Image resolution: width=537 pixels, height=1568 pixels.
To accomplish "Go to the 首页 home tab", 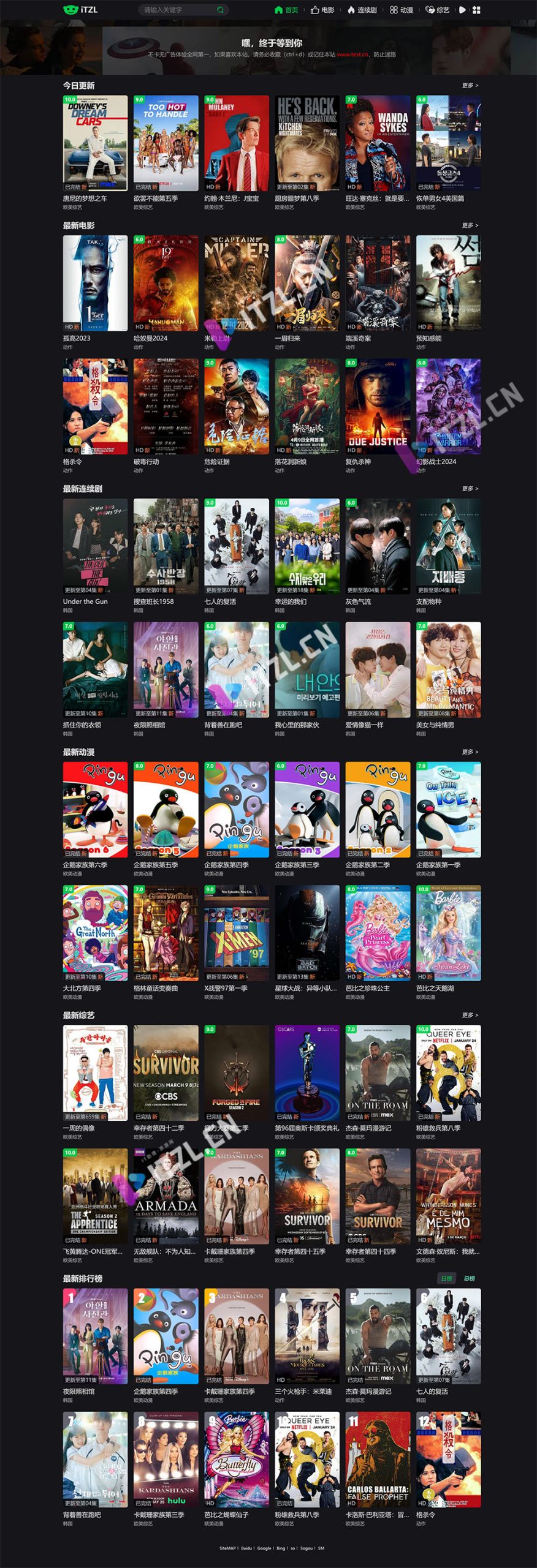I will click(286, 10).
